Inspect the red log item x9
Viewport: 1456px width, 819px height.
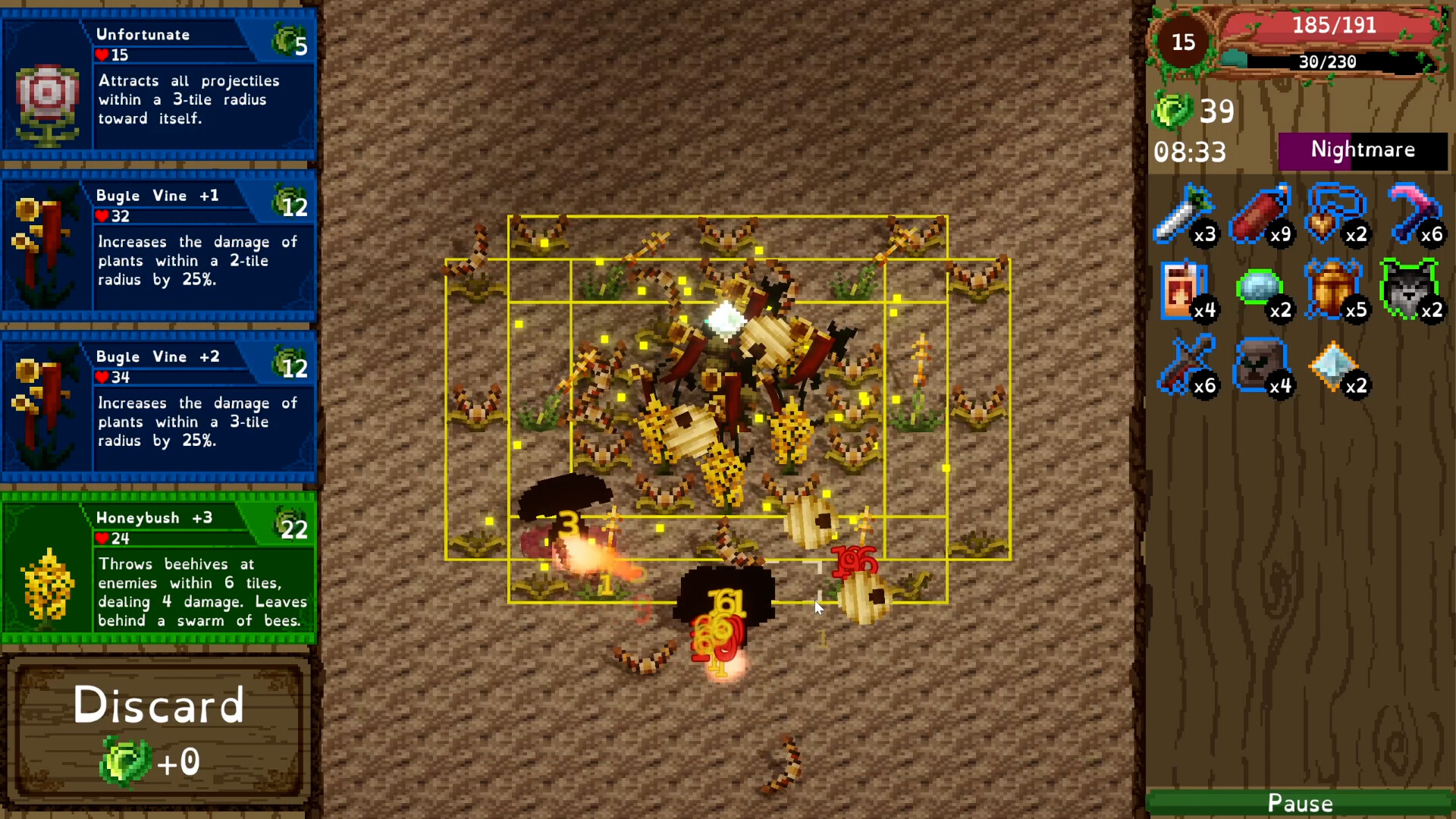pos(1260,214)
